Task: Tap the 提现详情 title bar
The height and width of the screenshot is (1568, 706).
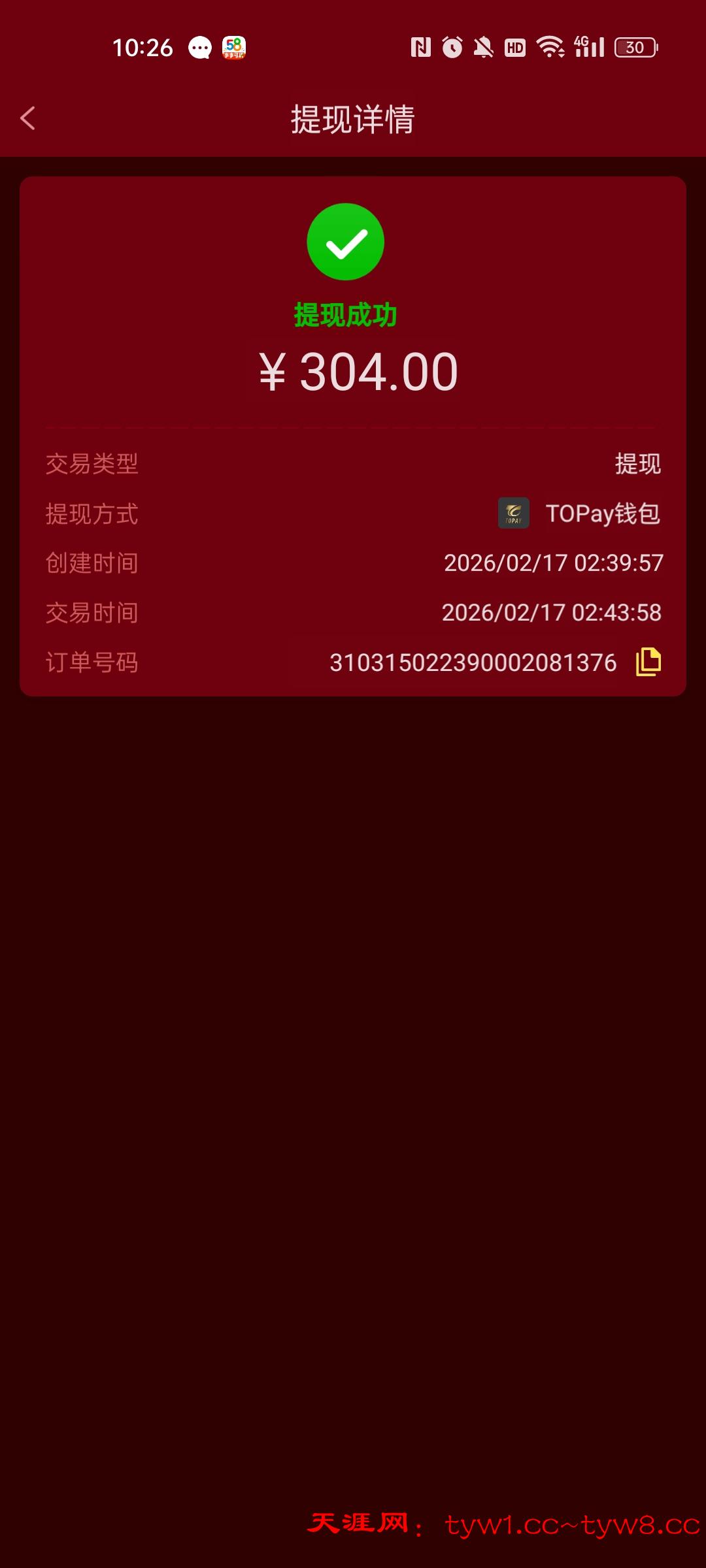Action: [353, 119]
